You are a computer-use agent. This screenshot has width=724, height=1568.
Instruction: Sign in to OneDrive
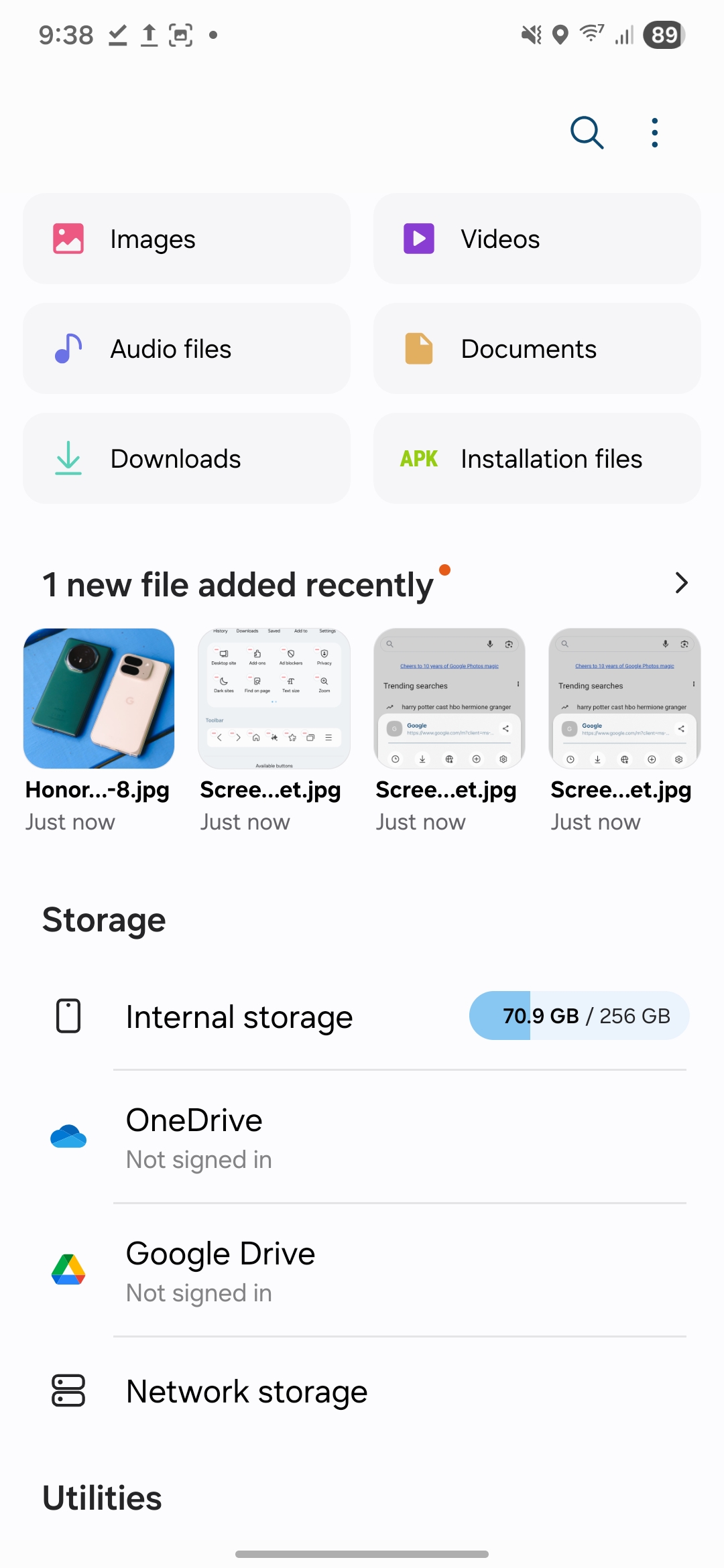[198, 1159]
